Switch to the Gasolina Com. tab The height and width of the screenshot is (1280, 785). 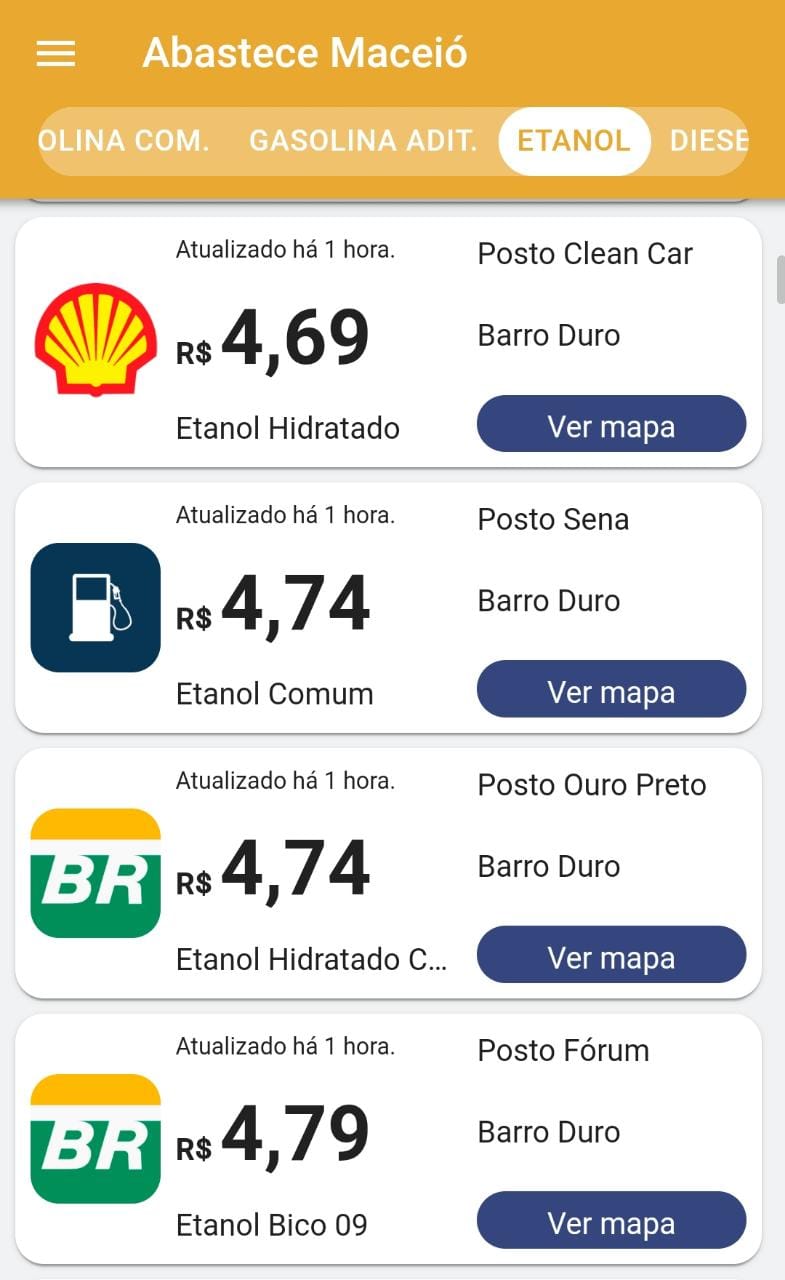(x=124, y=141)
